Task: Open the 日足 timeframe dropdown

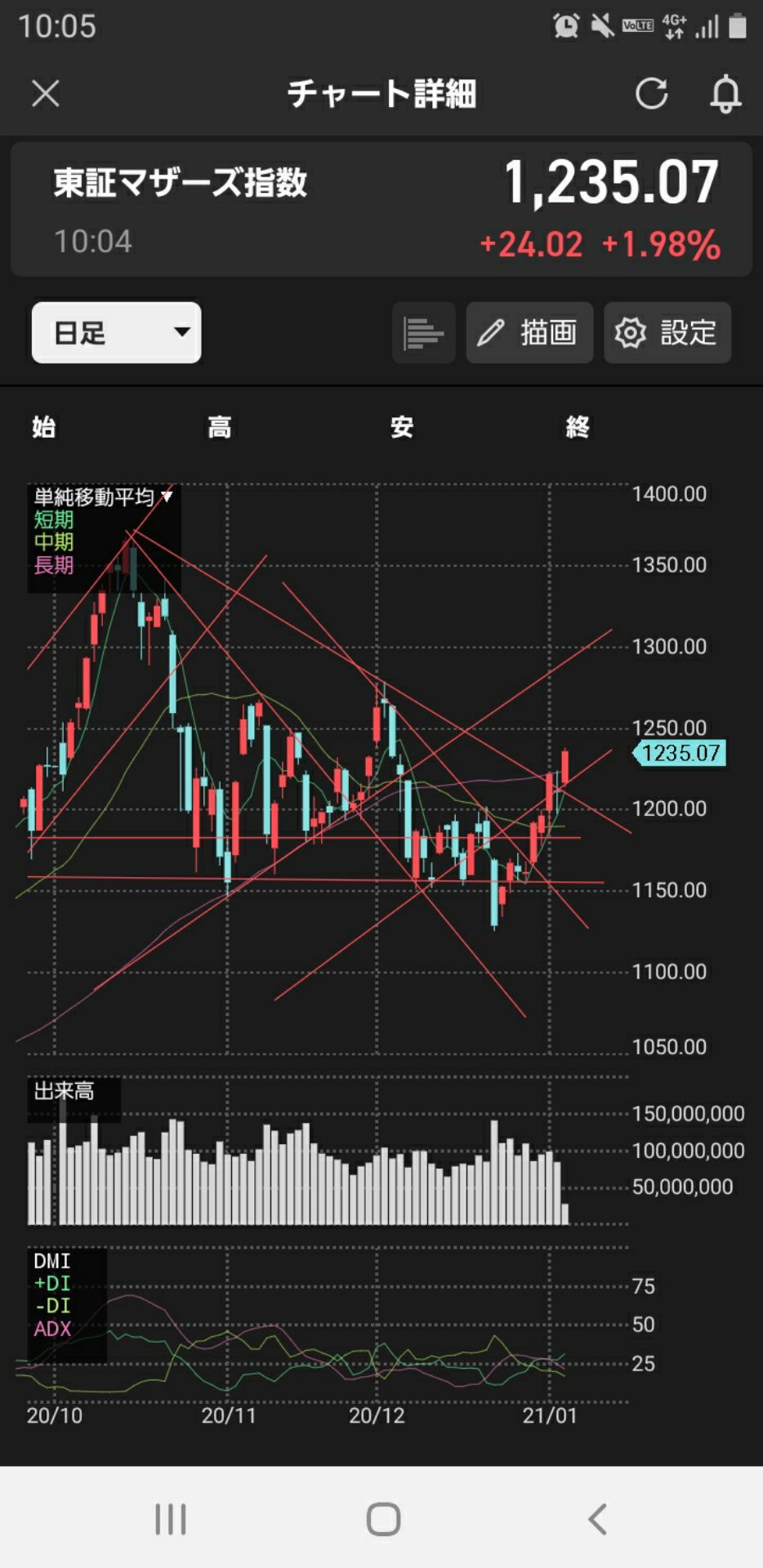Action: (x=117, y=332)
